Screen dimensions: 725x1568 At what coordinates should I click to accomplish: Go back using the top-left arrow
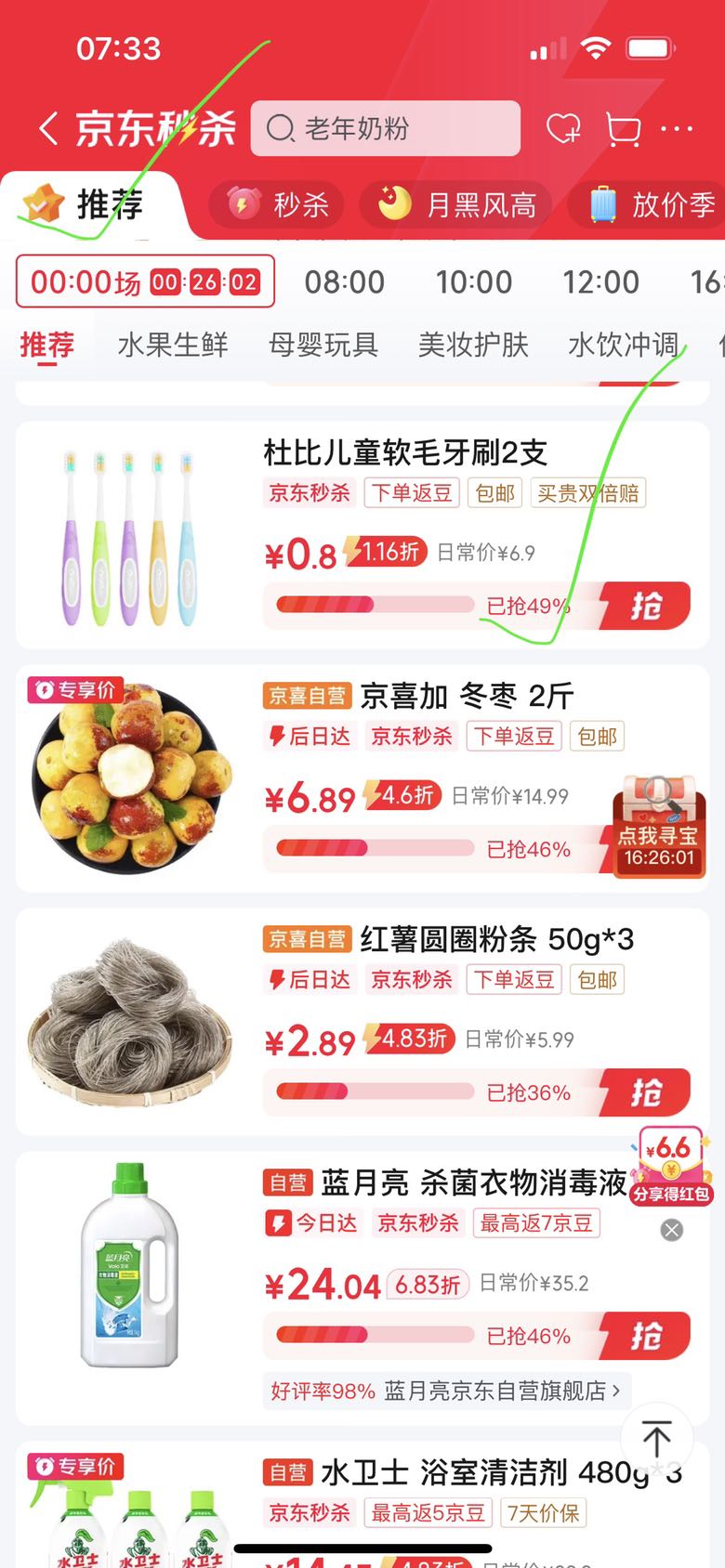point(48,128)
